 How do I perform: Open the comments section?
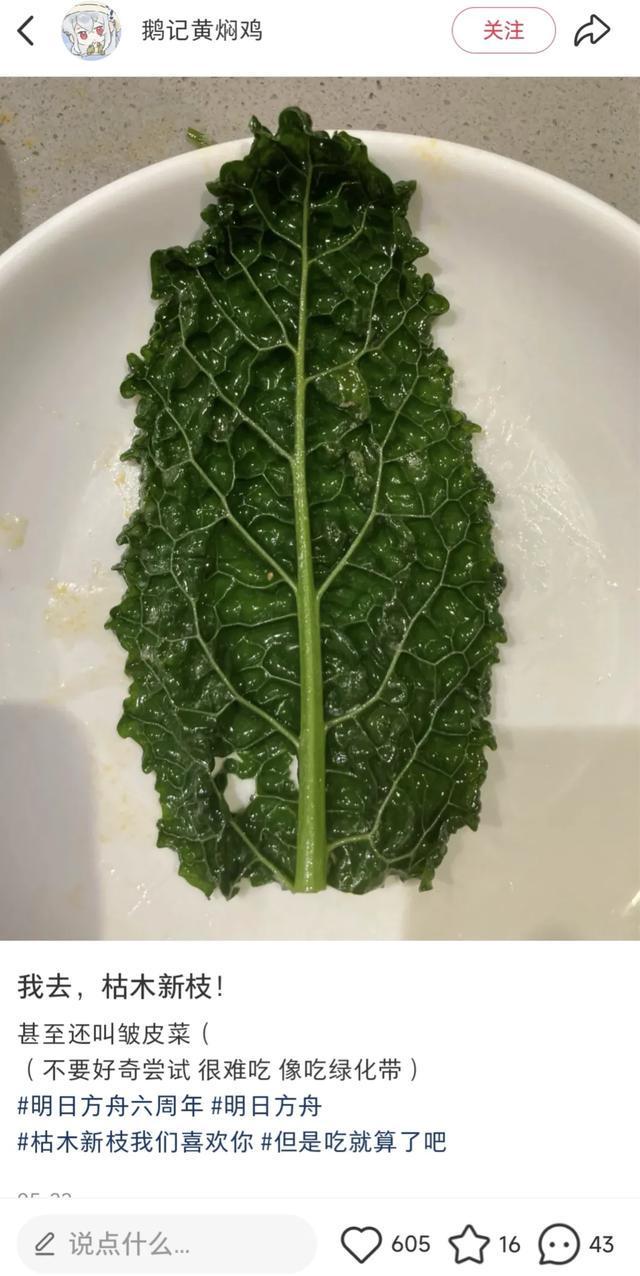pyautogui.click(x=559, y=1244)
